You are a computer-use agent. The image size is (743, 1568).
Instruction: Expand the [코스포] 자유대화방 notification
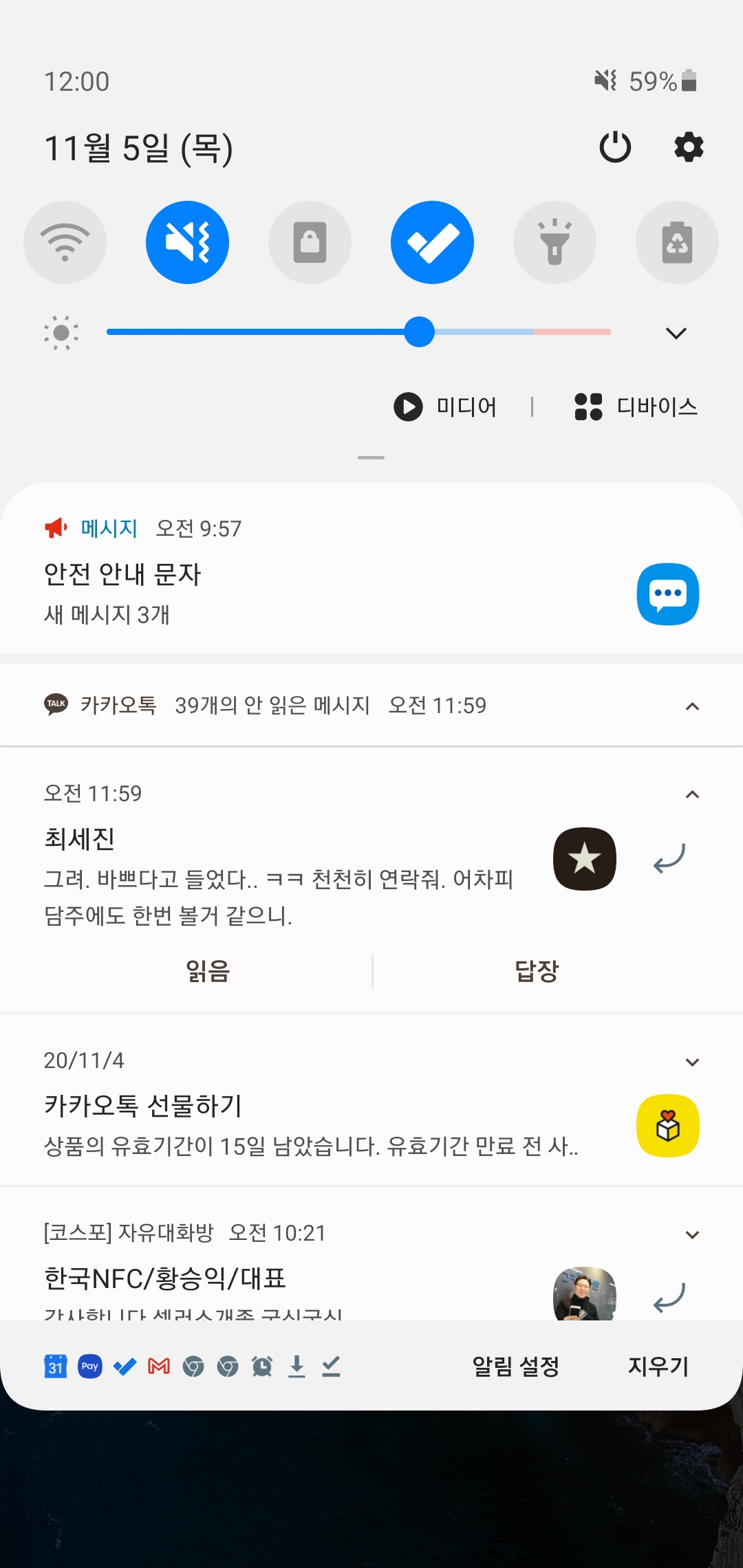click(x=692, y=1234)
